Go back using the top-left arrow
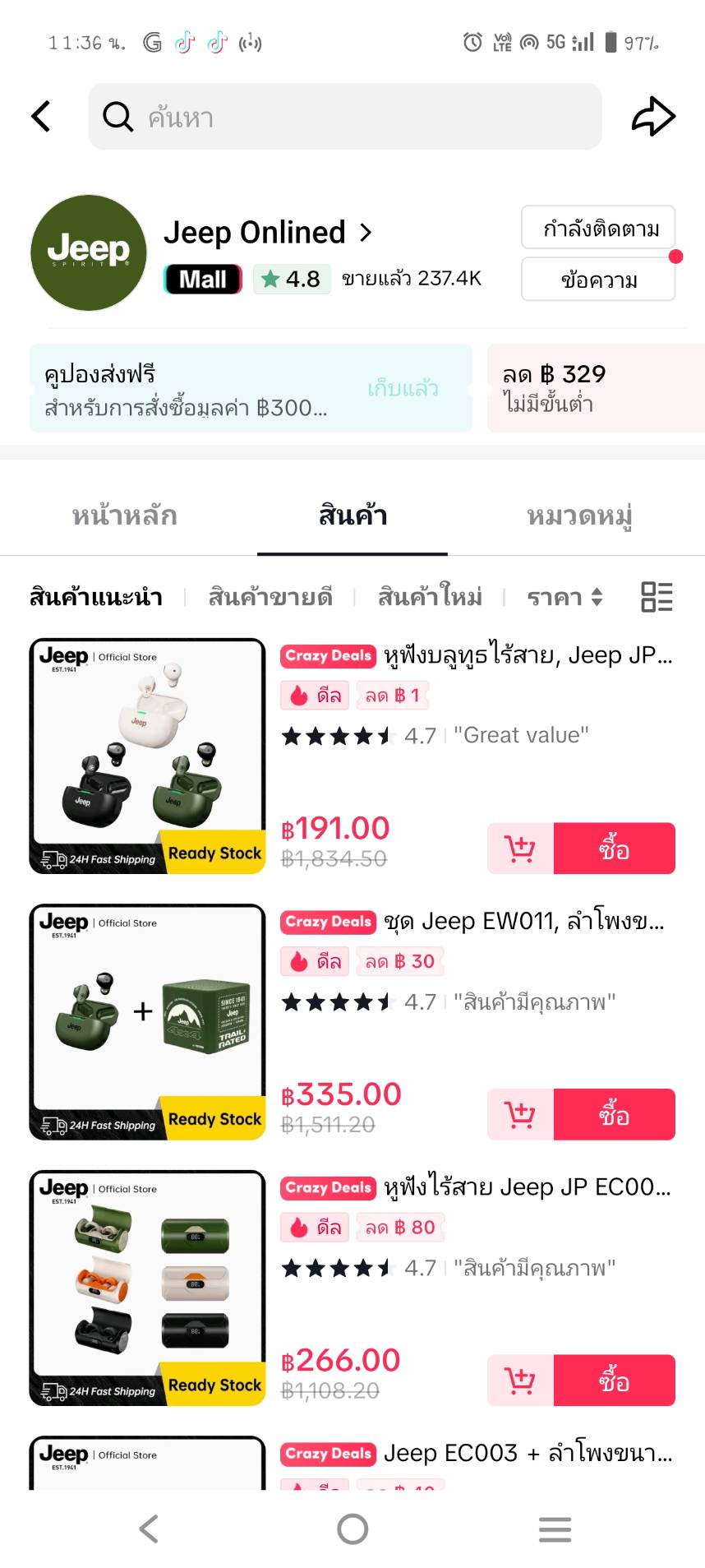The image size is (705, 1568). (41, 116)
